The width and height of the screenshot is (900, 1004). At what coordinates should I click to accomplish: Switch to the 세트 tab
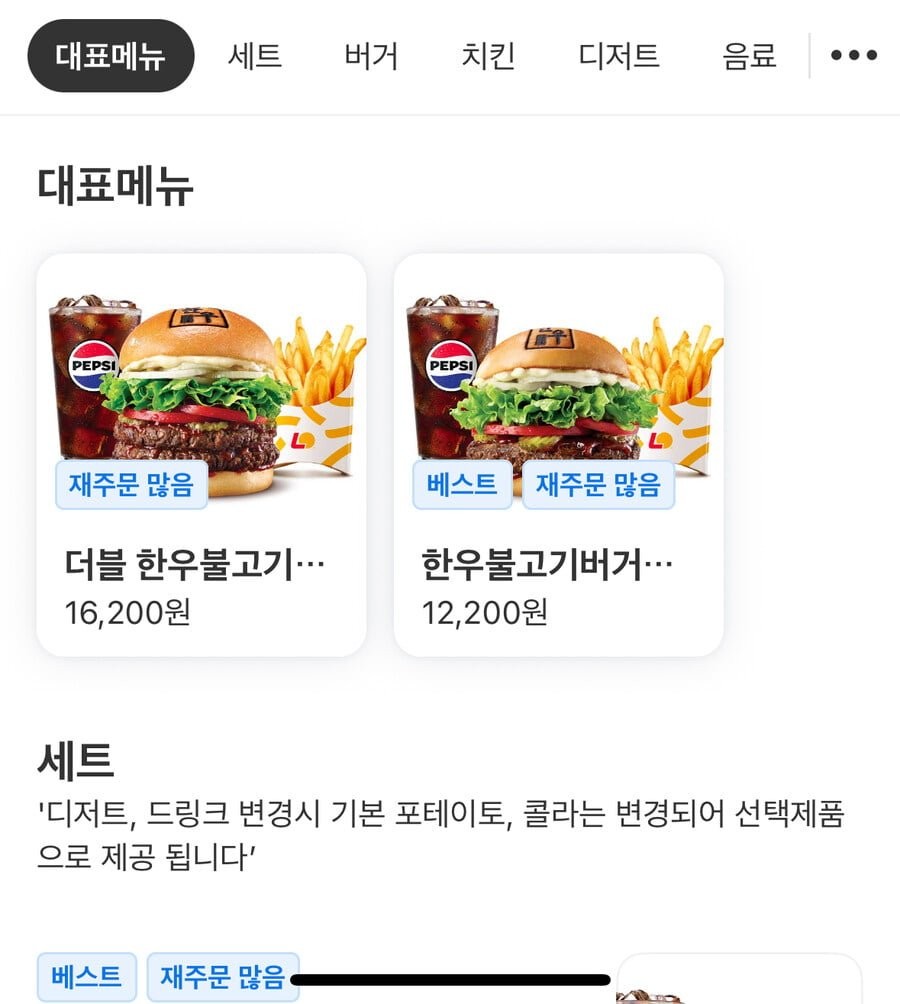[x=255, y=56]
